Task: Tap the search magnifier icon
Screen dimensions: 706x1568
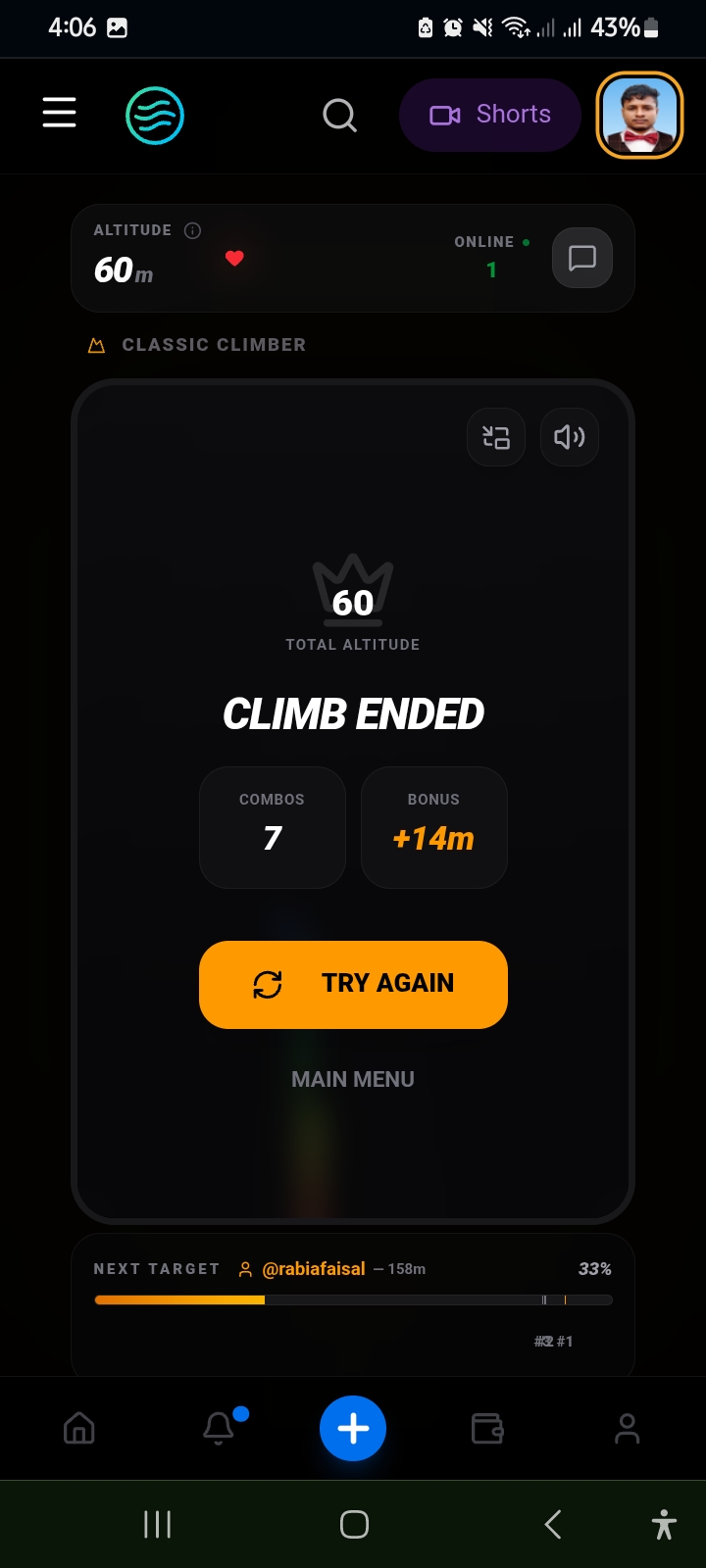Action: coord(339,116)
